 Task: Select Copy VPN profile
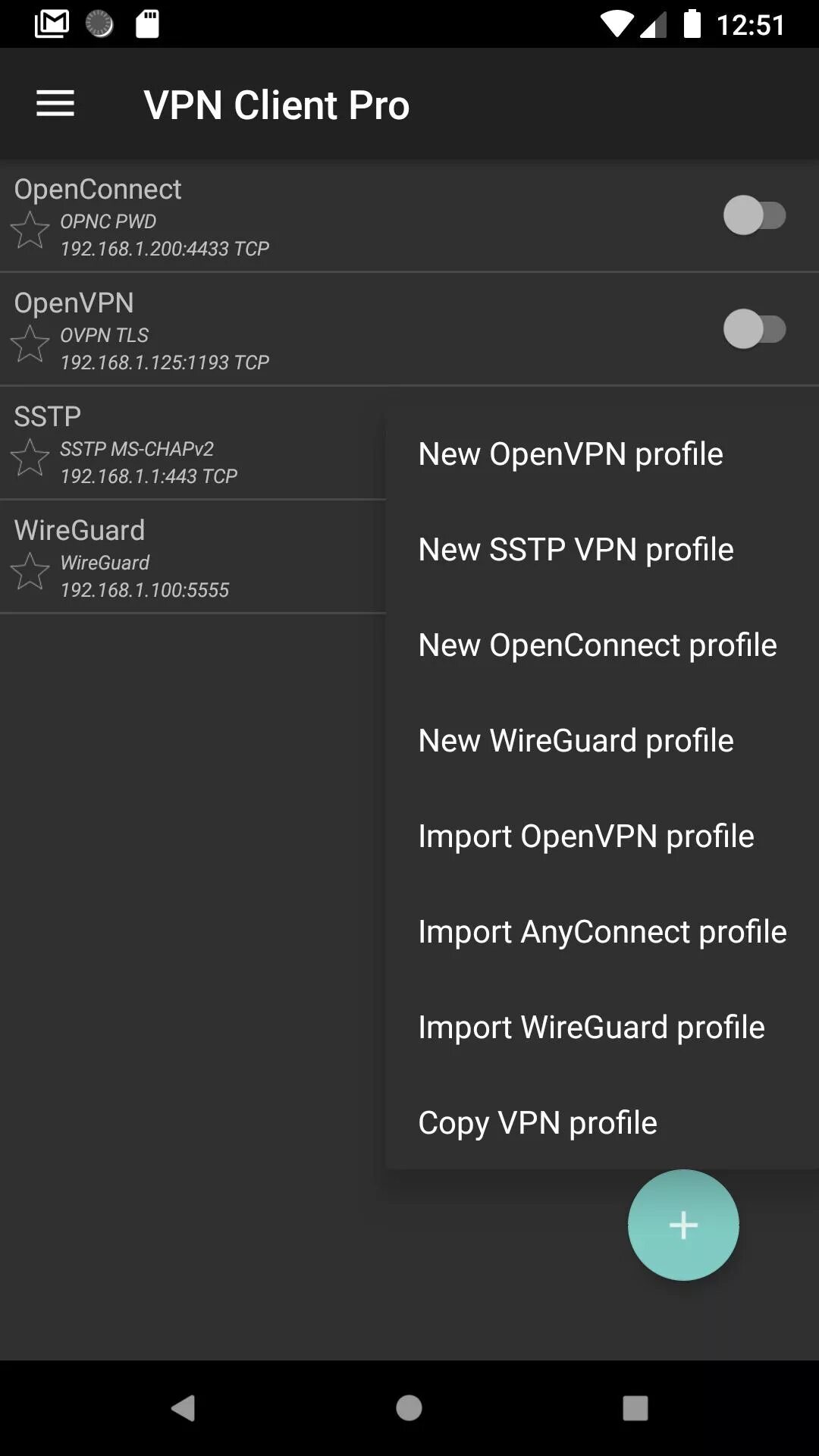[537, 1123]
